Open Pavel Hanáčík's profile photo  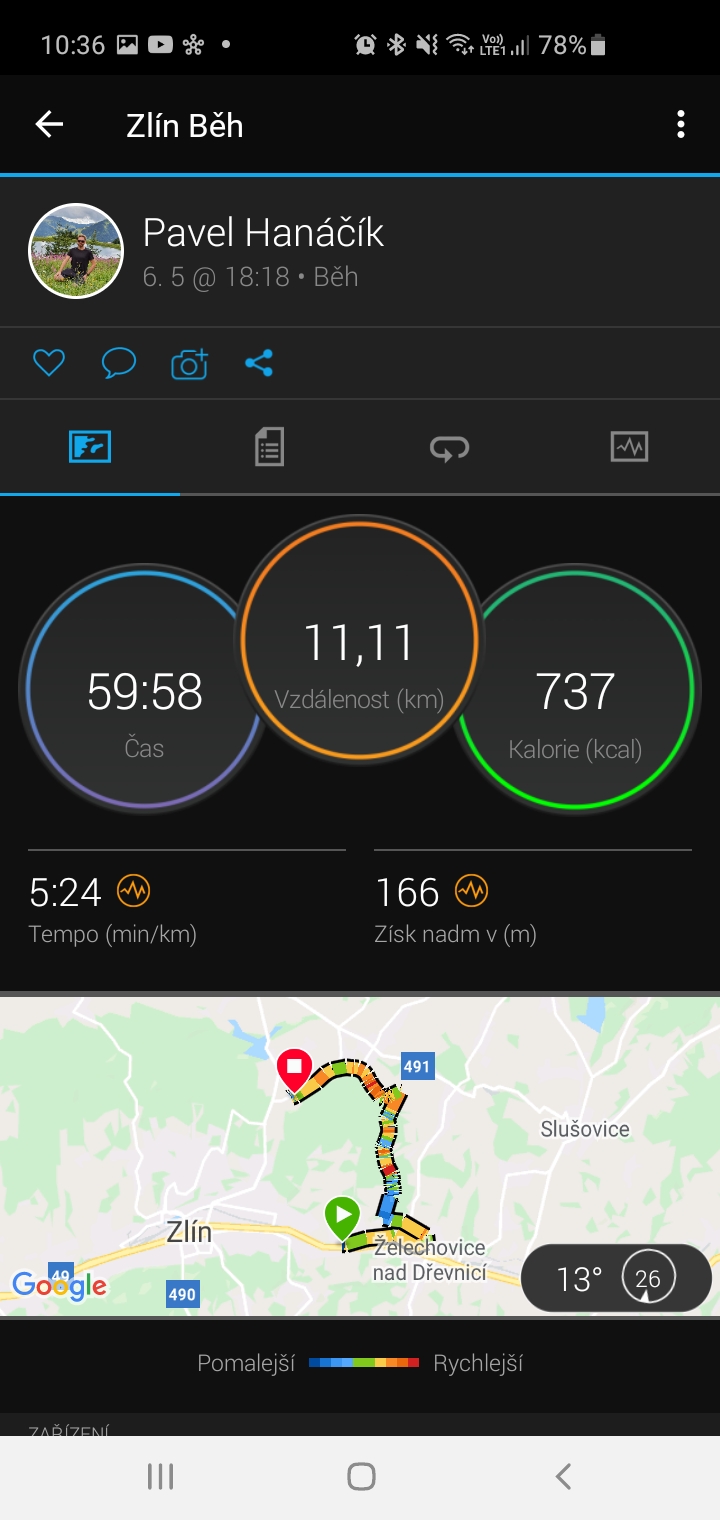pyautogui.click(x=76, y=251)
